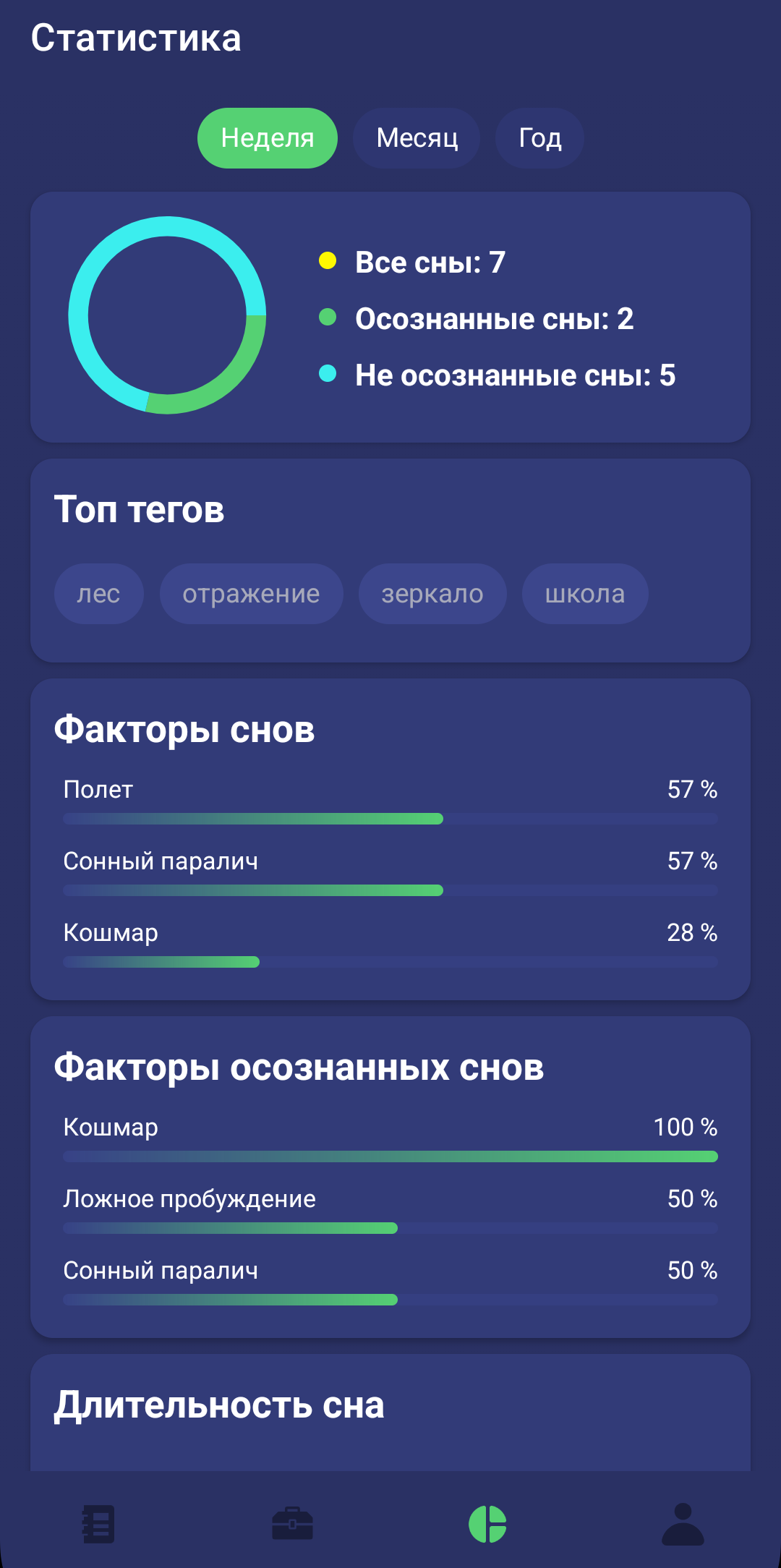This screenshot has height=1568, width=781.
Task: Click the green dot beside Осознанные сны
Action: click(x=330, y=318)
